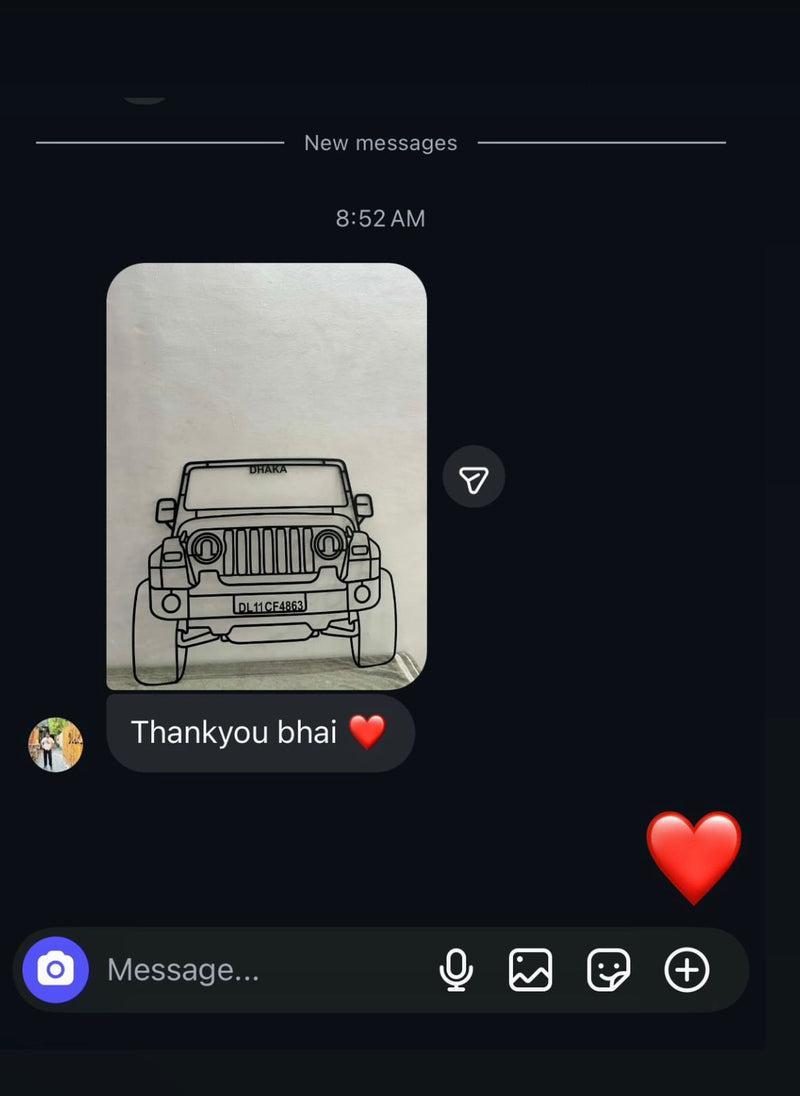Viewport: 800px width, 1096px height.
Task: View the sender's profile picture
Action: tap(56, 745)
